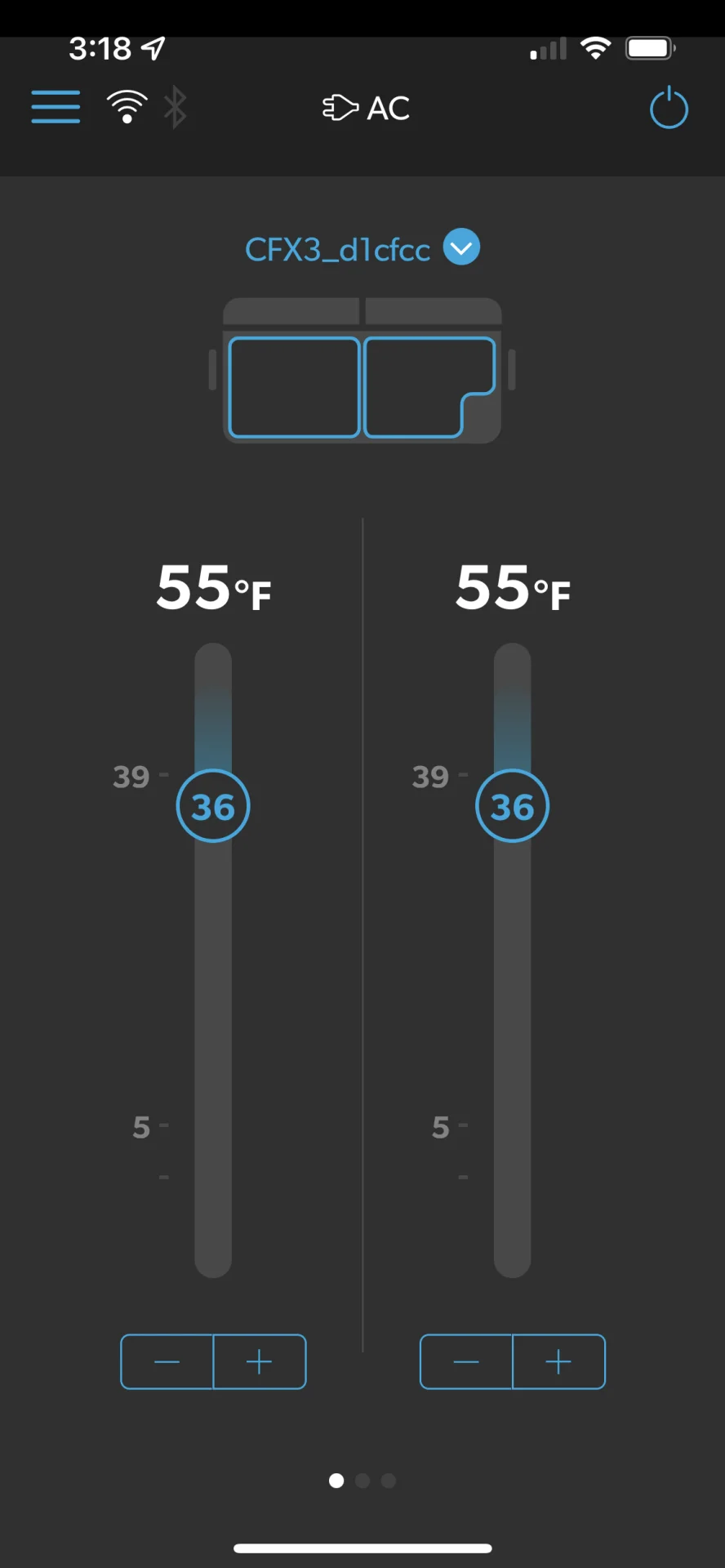The height and width of the screenshot is (1568, 725).
Task: Tap the Wi-Fi connection icon
Action: pyautogui.click(x=127, y=107)
